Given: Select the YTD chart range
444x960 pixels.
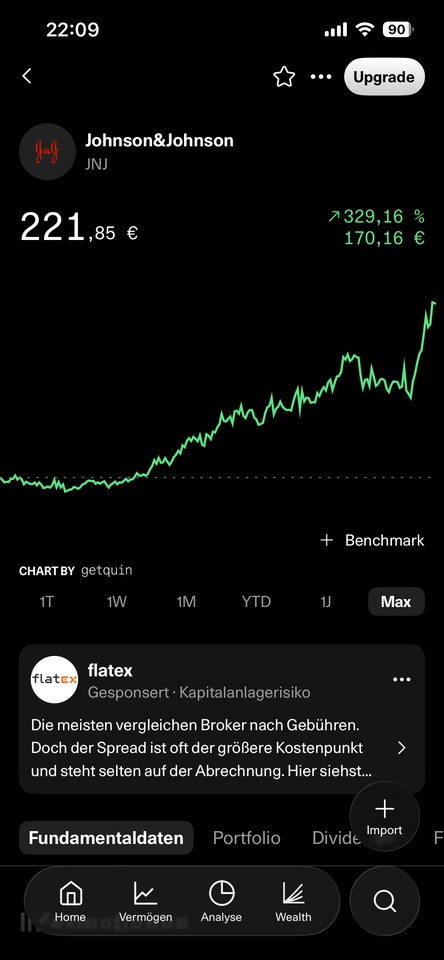Looking at the screenshot, I should coord(256,602).
